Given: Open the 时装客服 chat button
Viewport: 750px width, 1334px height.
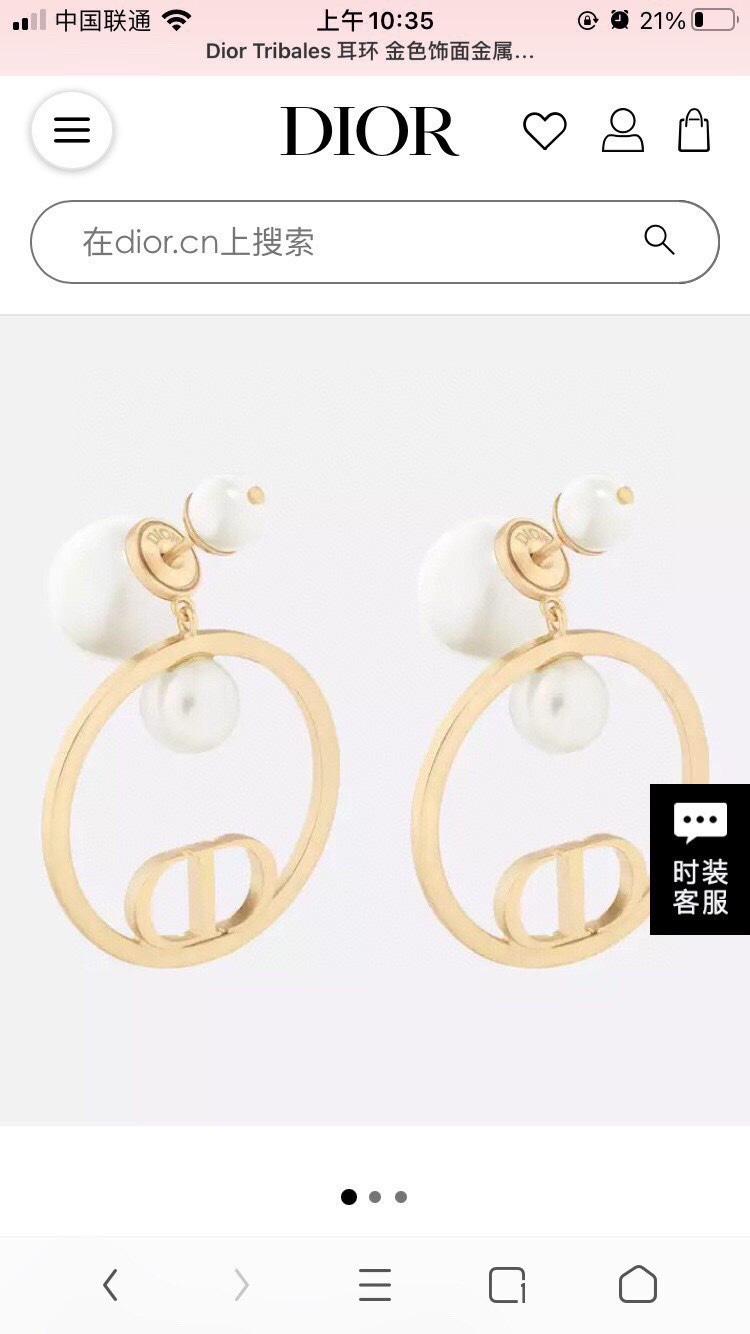Looking at the screenshot, I should click(700, 860).
